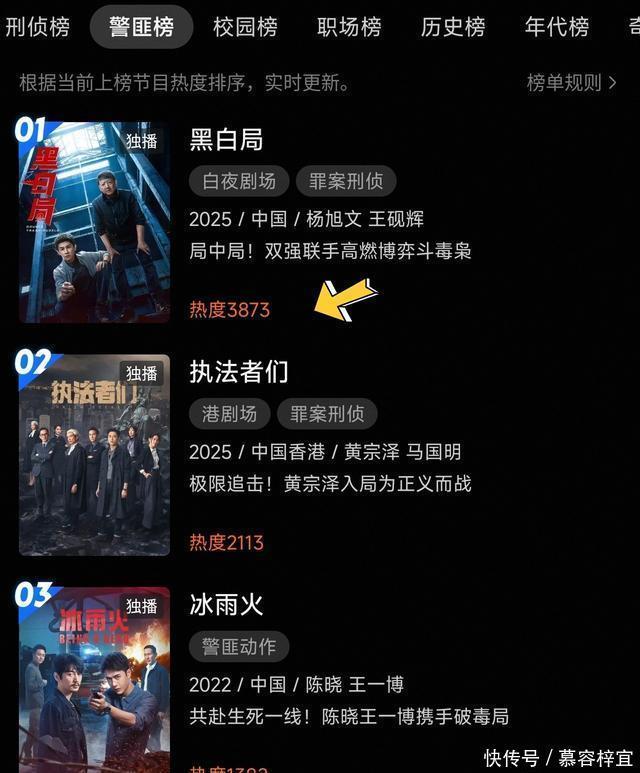The image size is (640, 773).
Task: View the 榜单规则 ranking rules
Action: 571,83
